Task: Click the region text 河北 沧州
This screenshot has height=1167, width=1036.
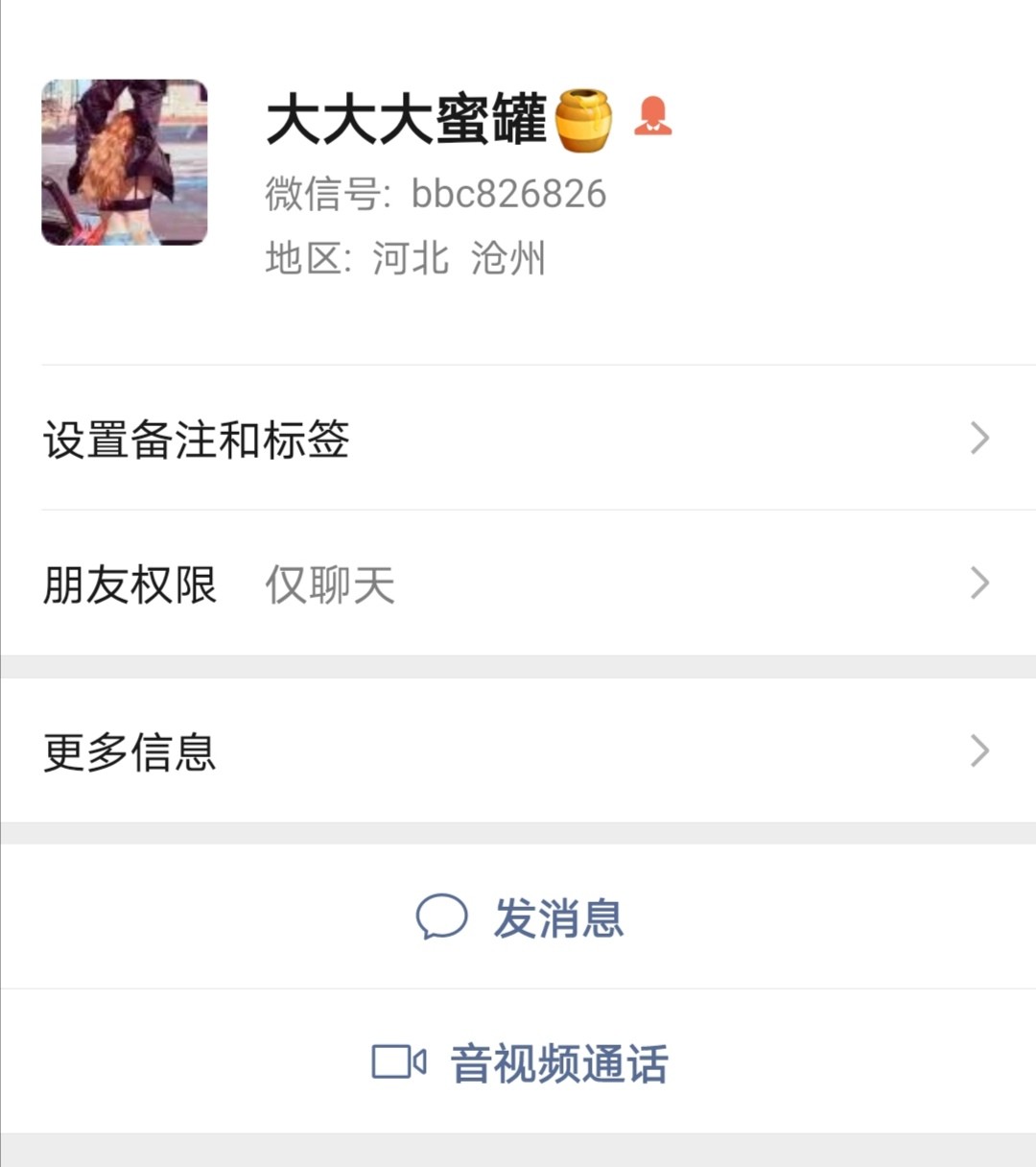Action: click(x=458, y=257)
